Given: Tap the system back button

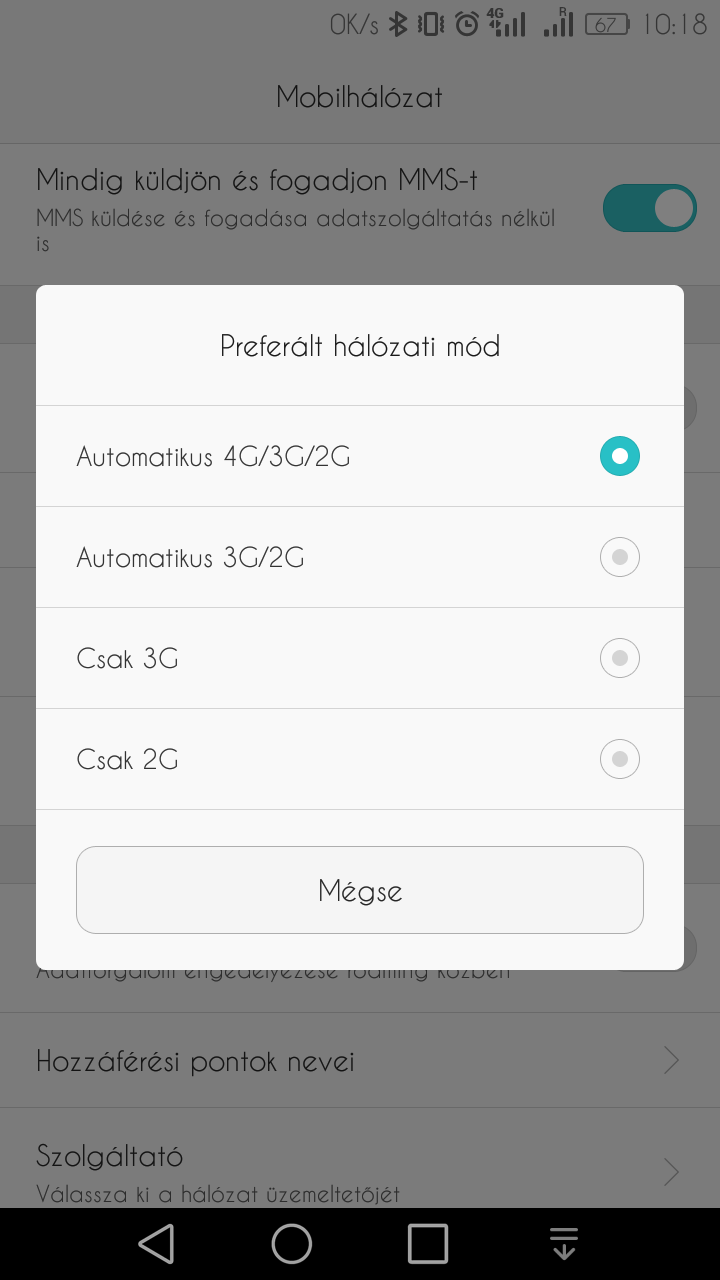Looking at the screenshot, I should tap(156, 1244).
